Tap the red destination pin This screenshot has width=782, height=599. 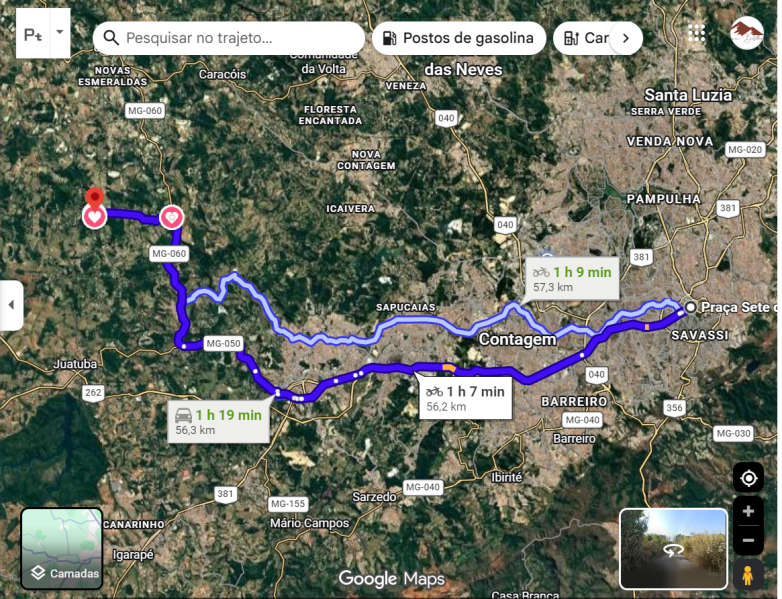(95, 198)
